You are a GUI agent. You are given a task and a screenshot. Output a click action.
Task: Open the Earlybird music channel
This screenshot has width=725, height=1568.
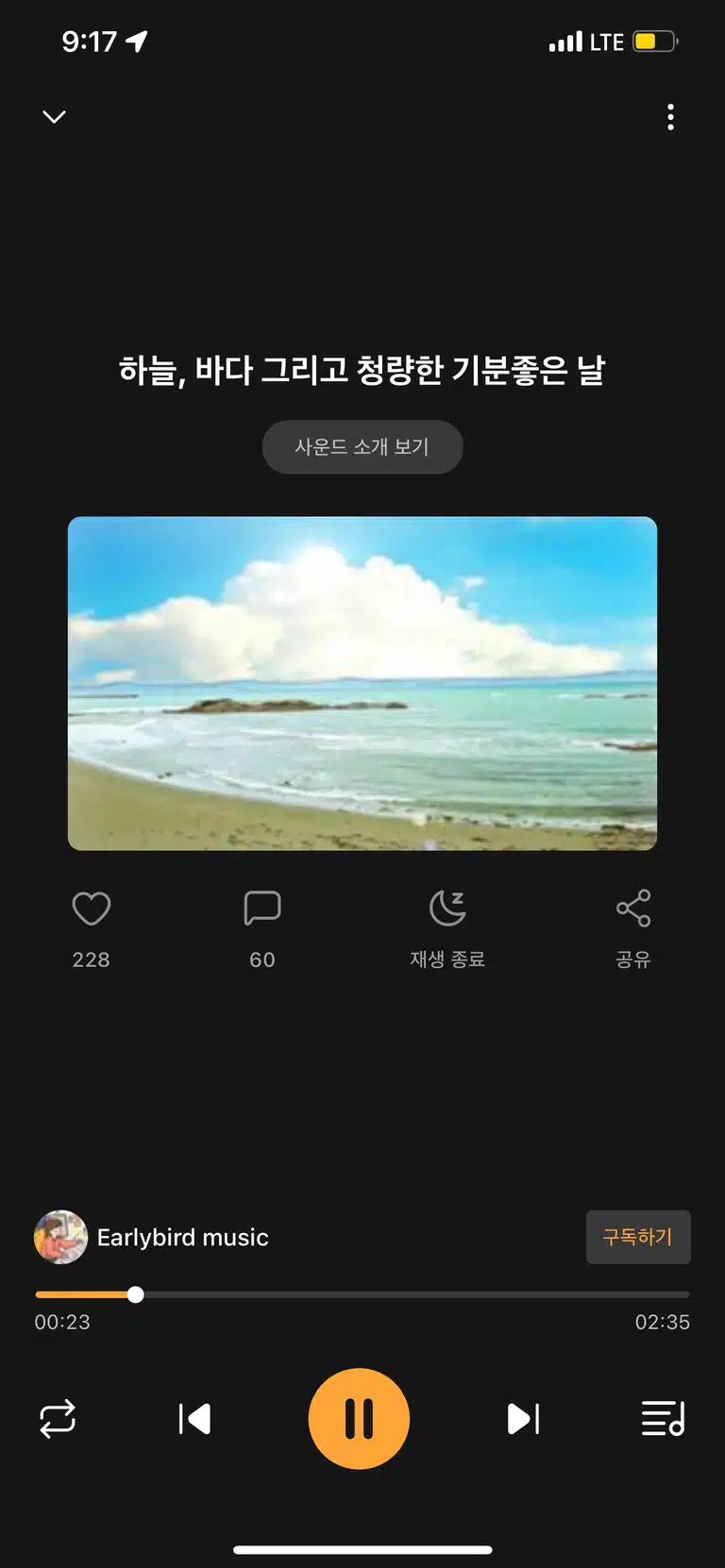click(152, 1237)
